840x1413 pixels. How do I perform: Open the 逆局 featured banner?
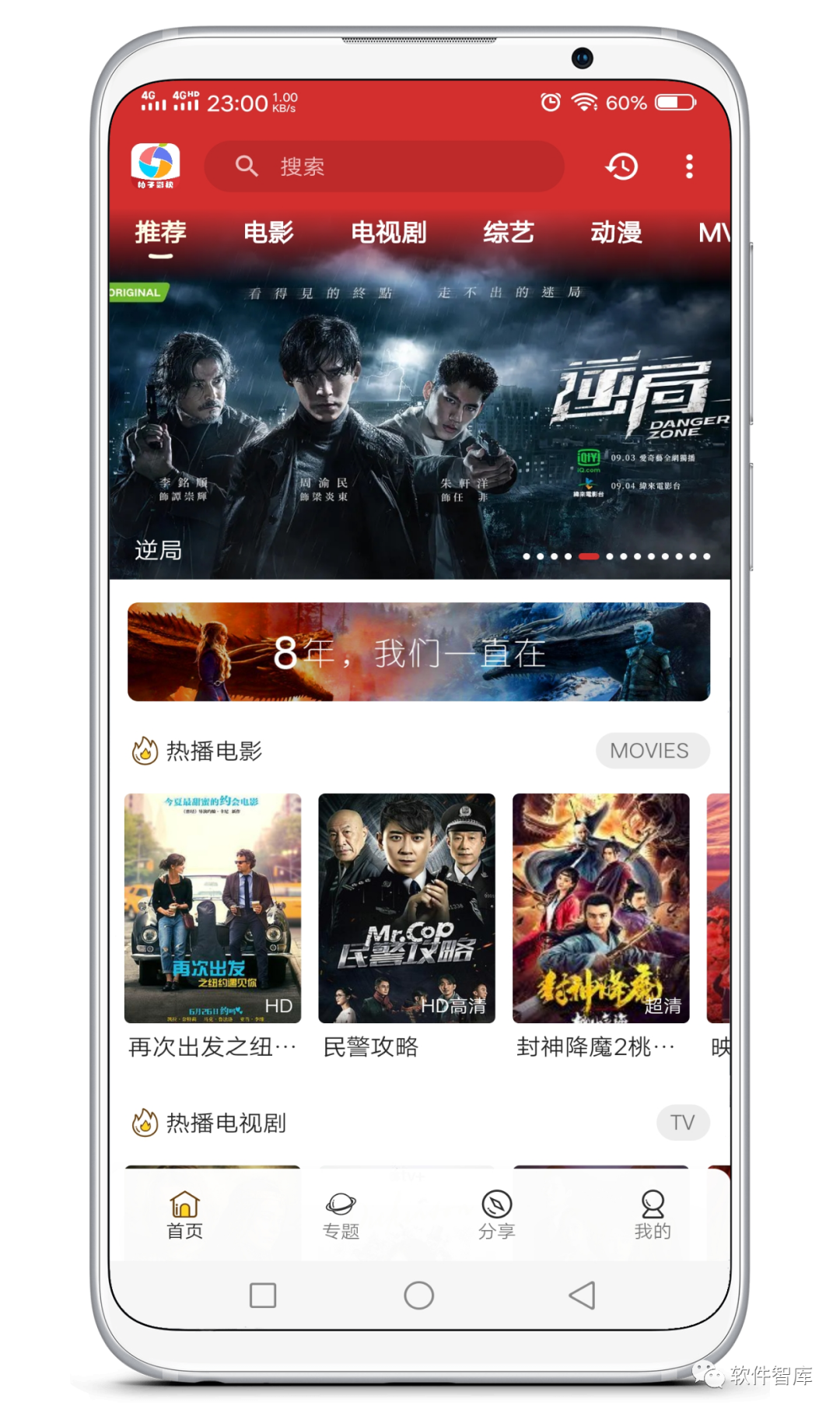coord(420,428)
